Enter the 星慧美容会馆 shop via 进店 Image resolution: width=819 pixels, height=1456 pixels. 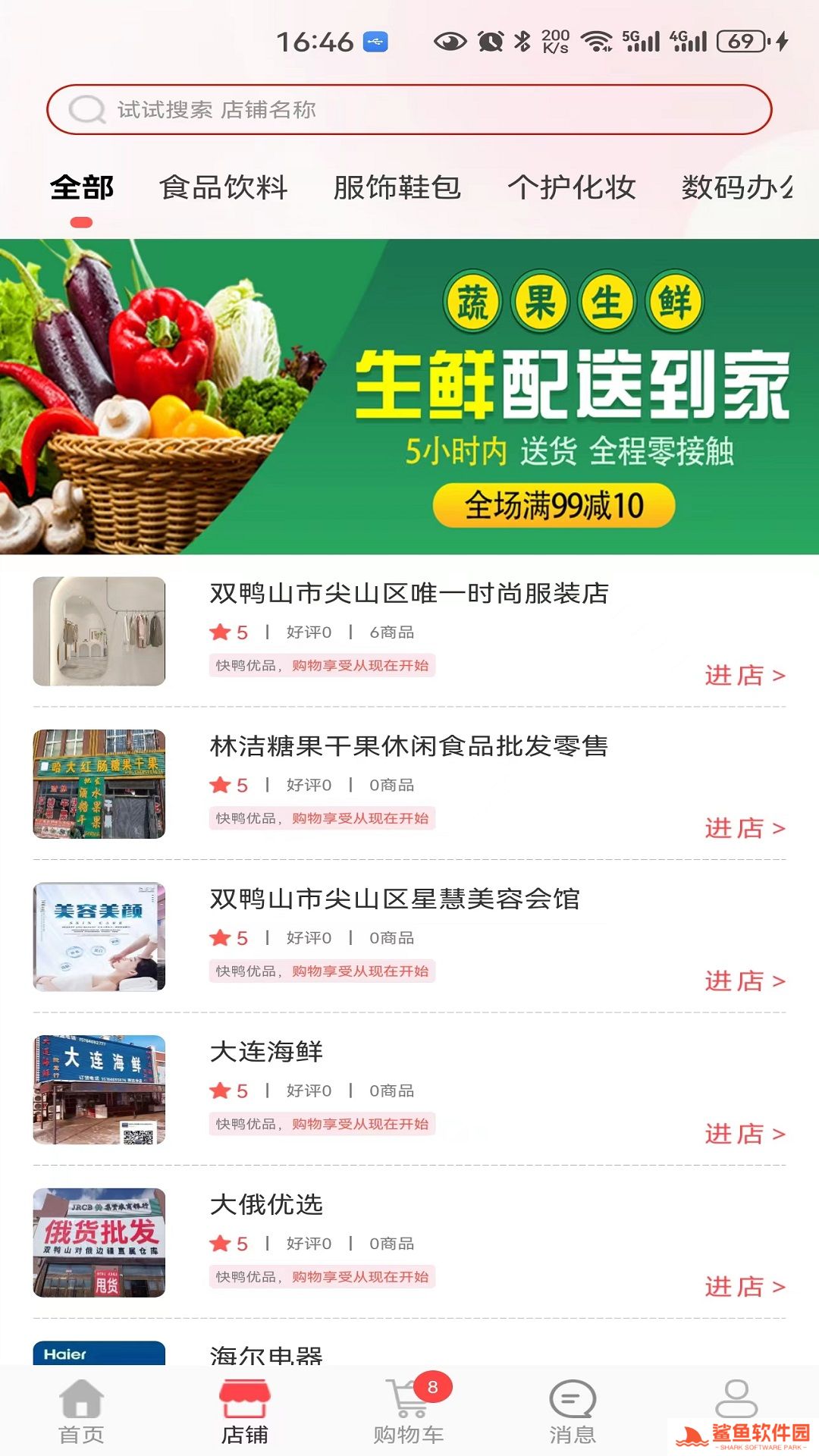(745, 981)
